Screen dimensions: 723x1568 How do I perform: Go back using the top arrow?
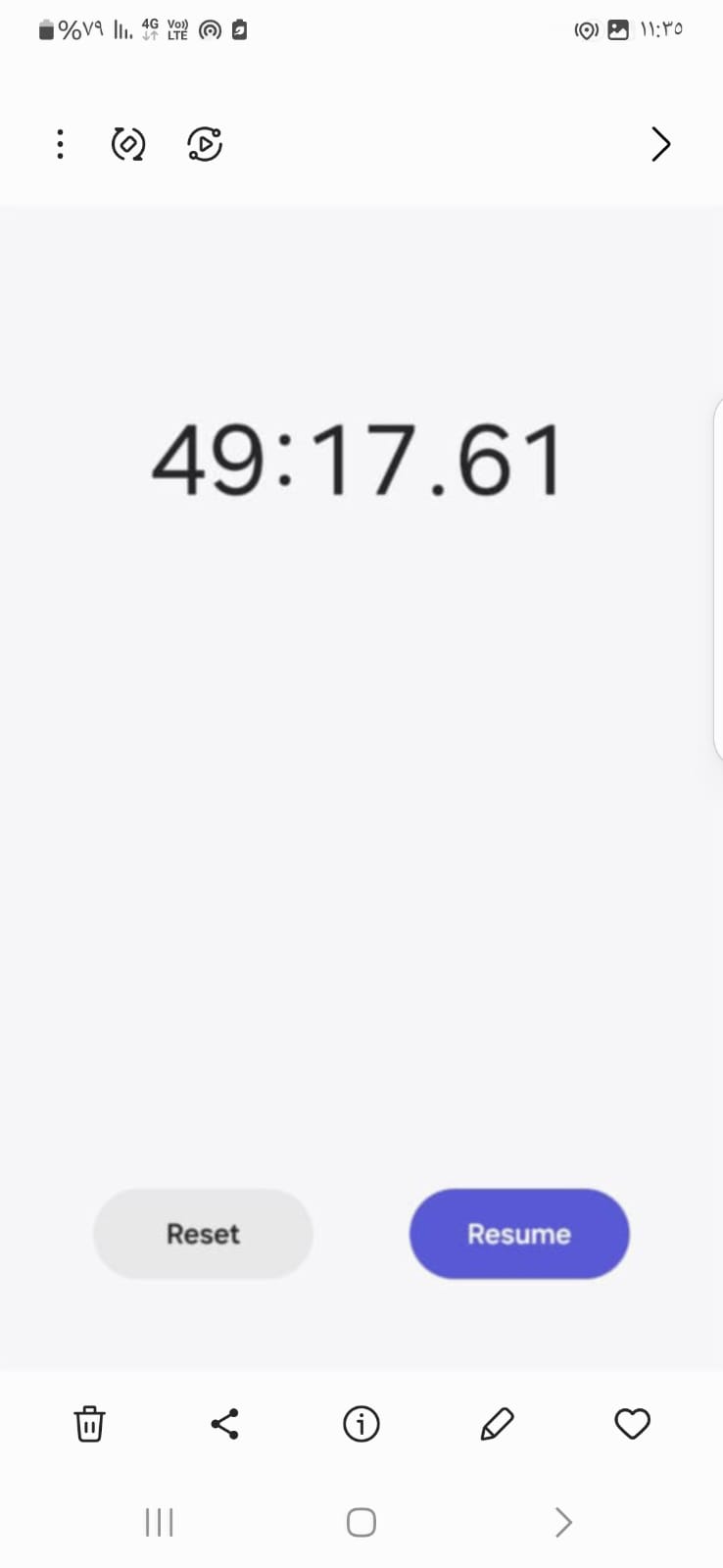(x=661, y=144)
